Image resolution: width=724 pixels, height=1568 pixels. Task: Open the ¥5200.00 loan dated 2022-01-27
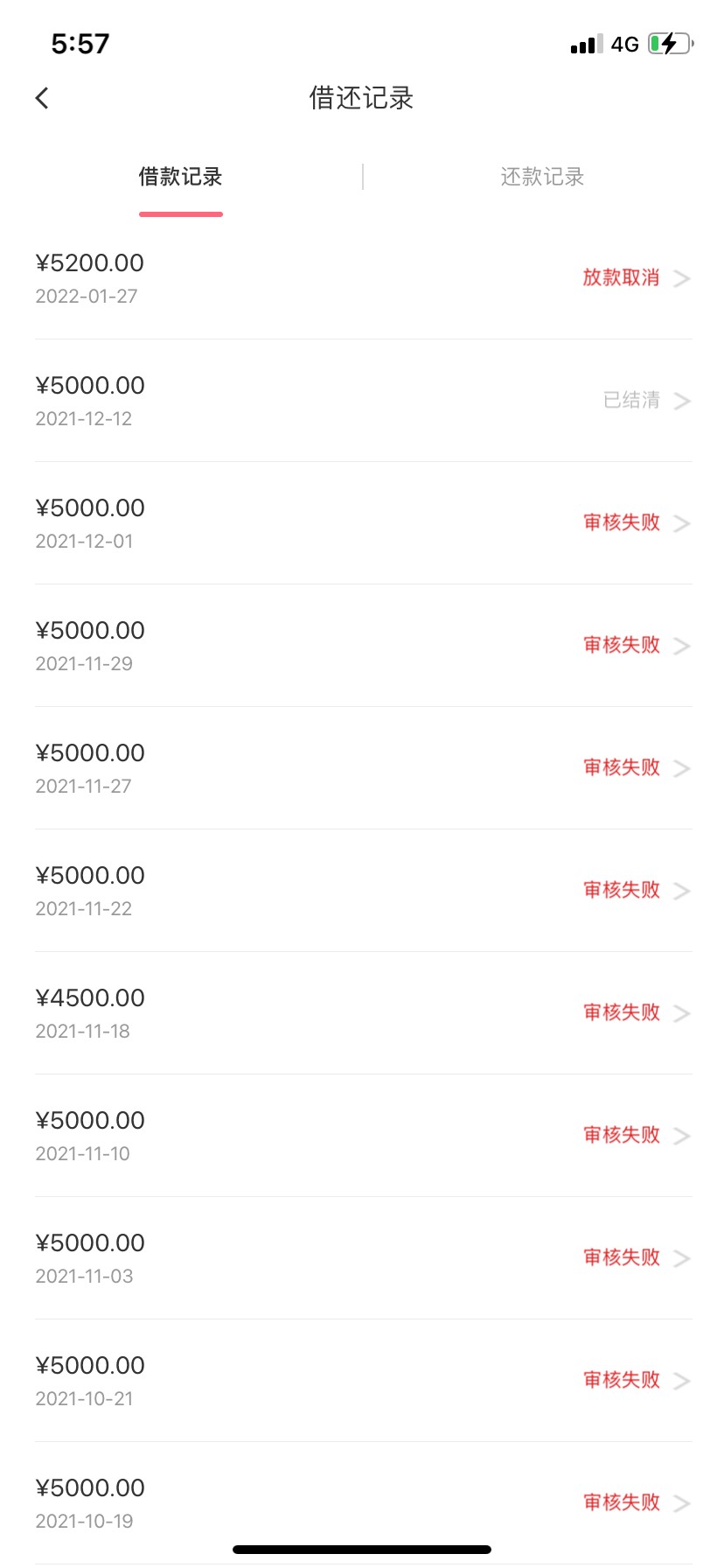(x=362, y=278)
